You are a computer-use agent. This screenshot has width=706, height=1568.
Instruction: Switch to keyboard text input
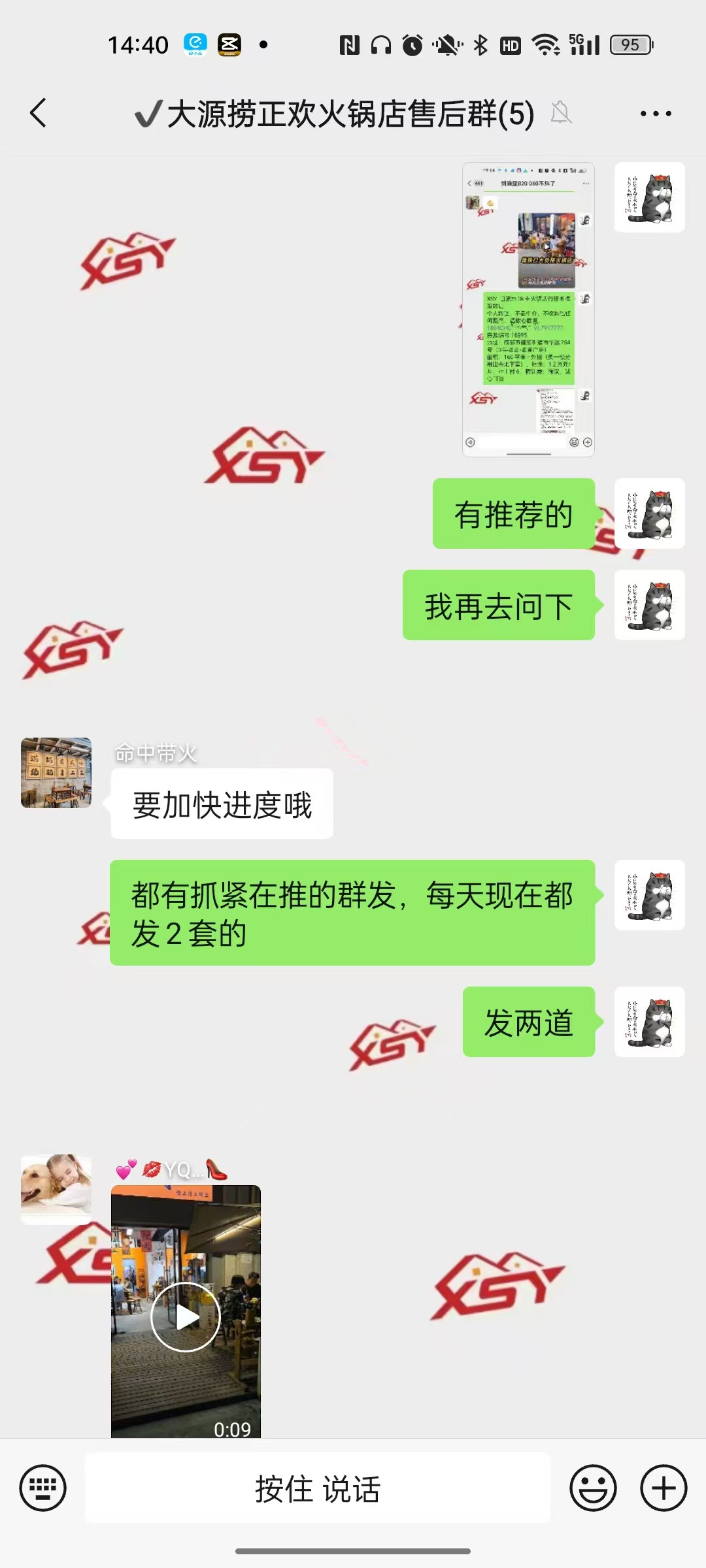43,1488
